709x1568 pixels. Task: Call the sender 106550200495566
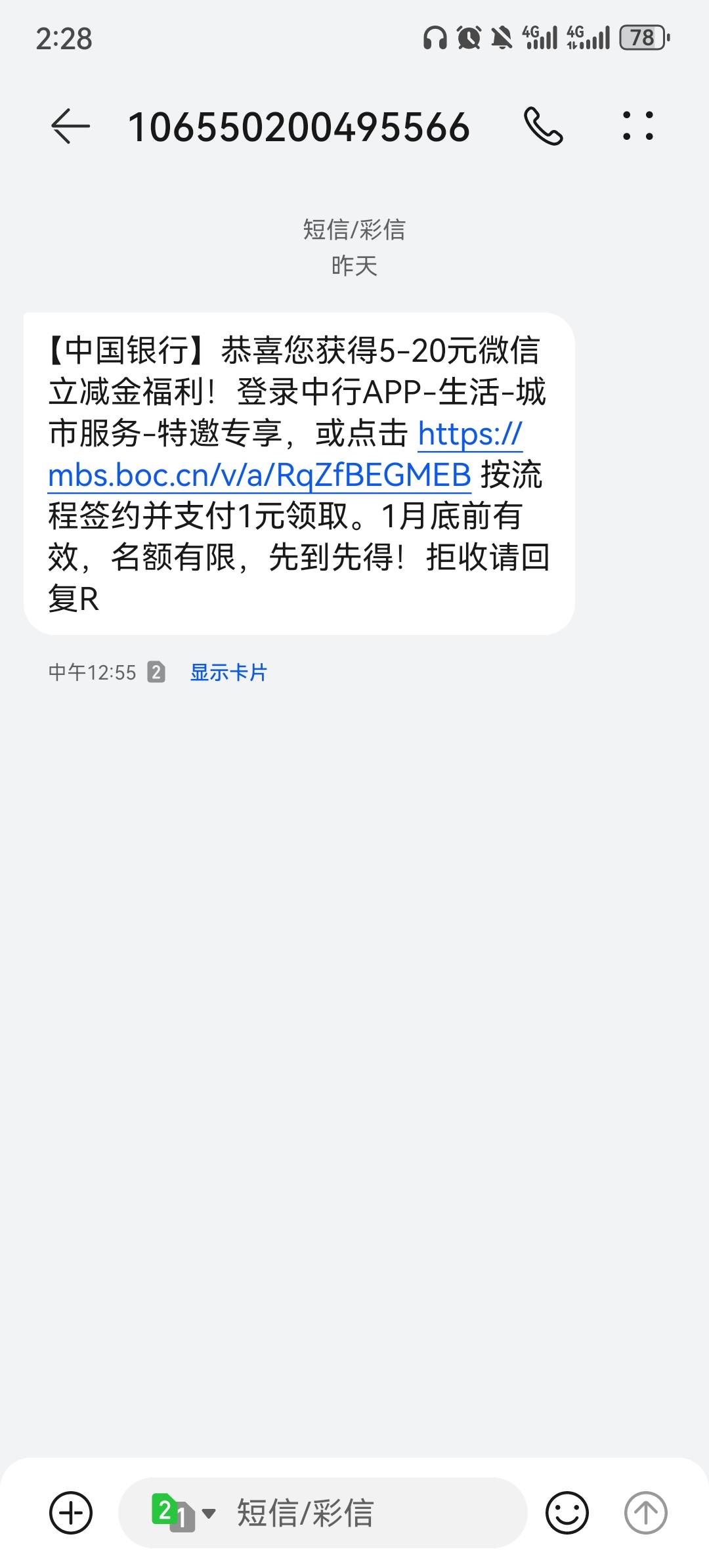[544, 126]
